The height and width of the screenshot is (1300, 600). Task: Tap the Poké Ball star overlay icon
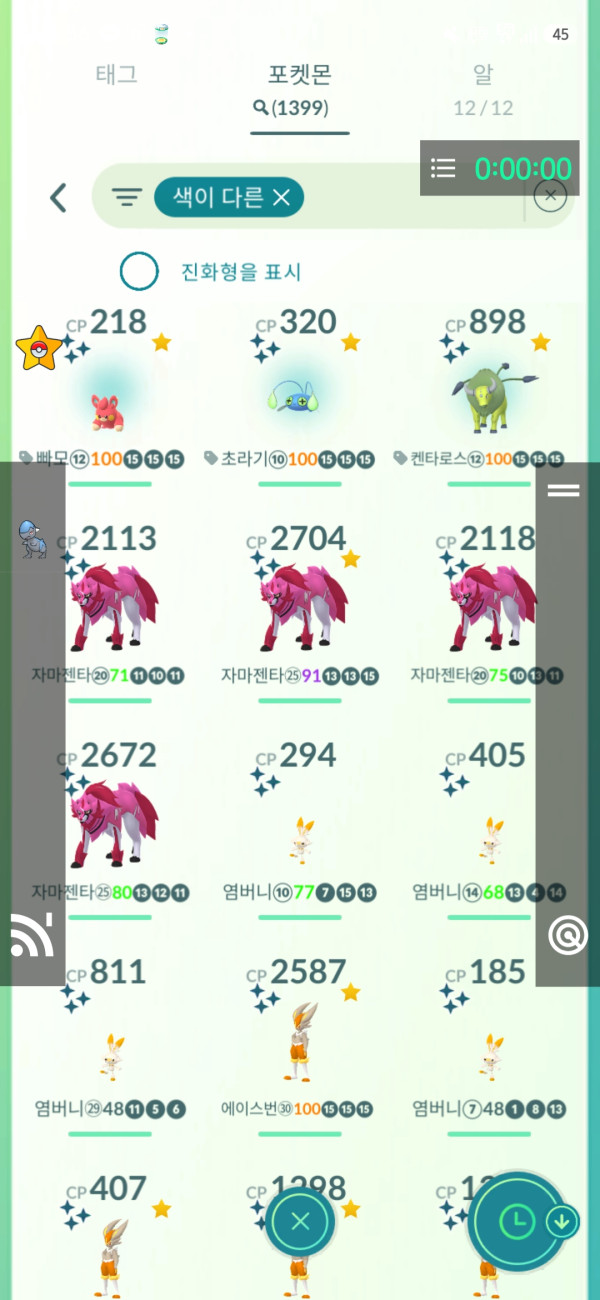tap(38, 349)
